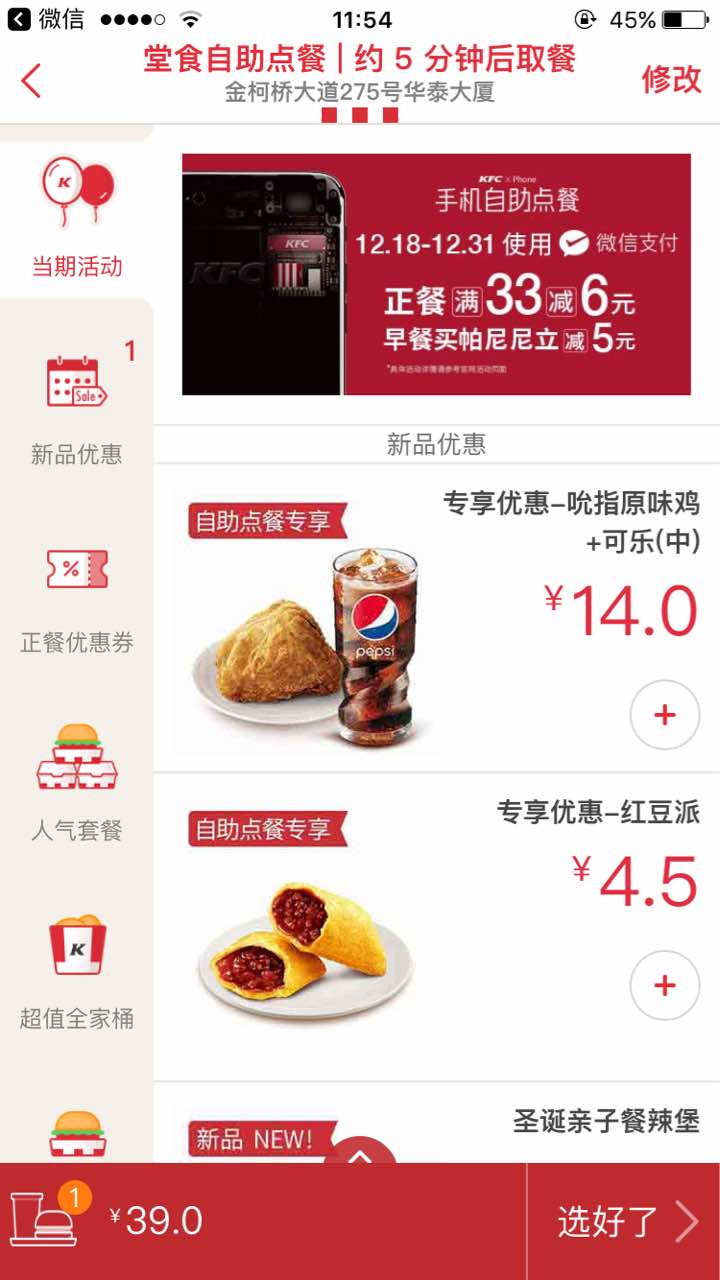
Task: Add 红豆派 to the order
Action: point(664,985)
